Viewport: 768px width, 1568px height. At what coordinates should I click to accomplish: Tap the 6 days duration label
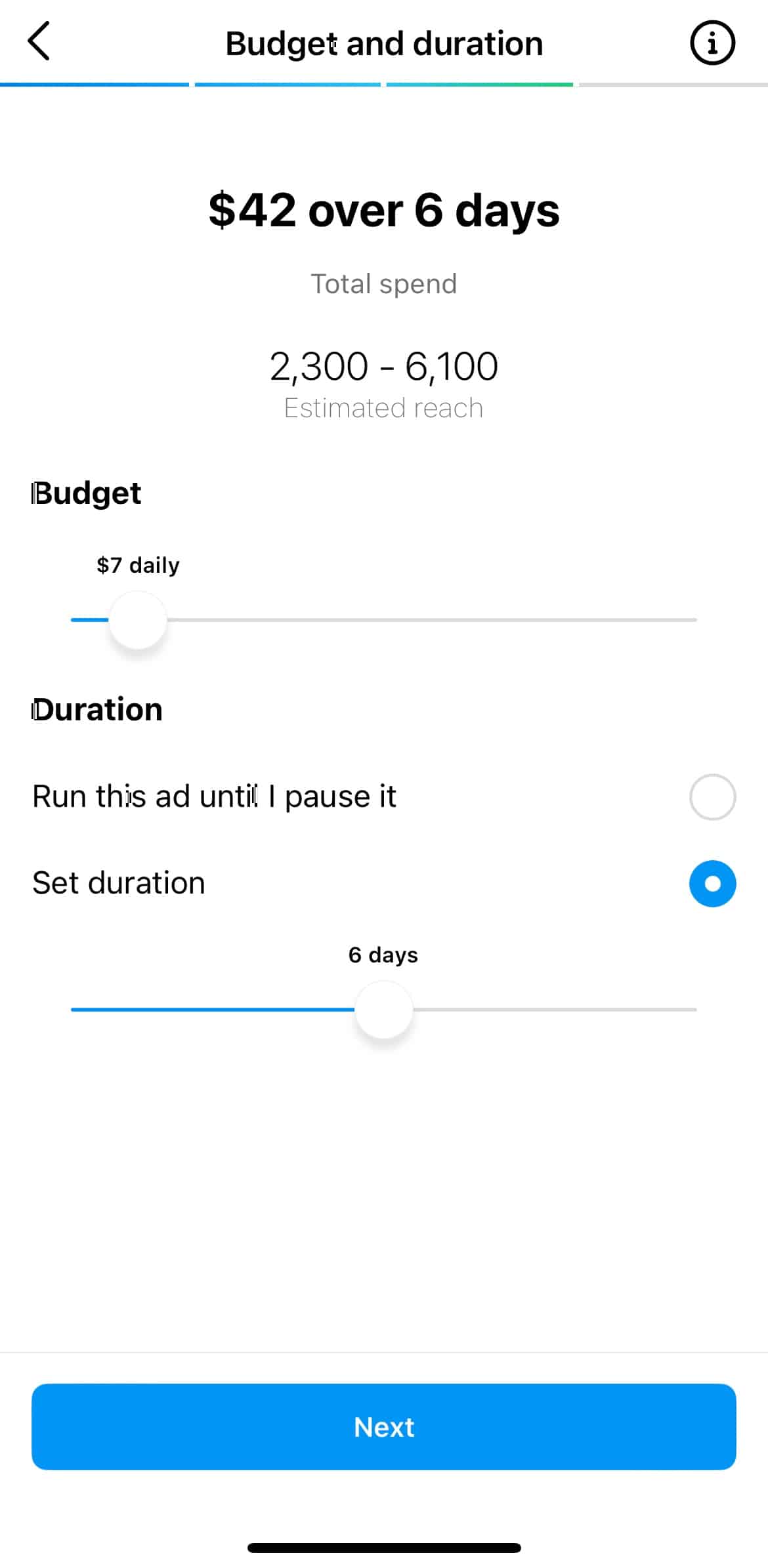pyautogui.click(x=384, y=955)
